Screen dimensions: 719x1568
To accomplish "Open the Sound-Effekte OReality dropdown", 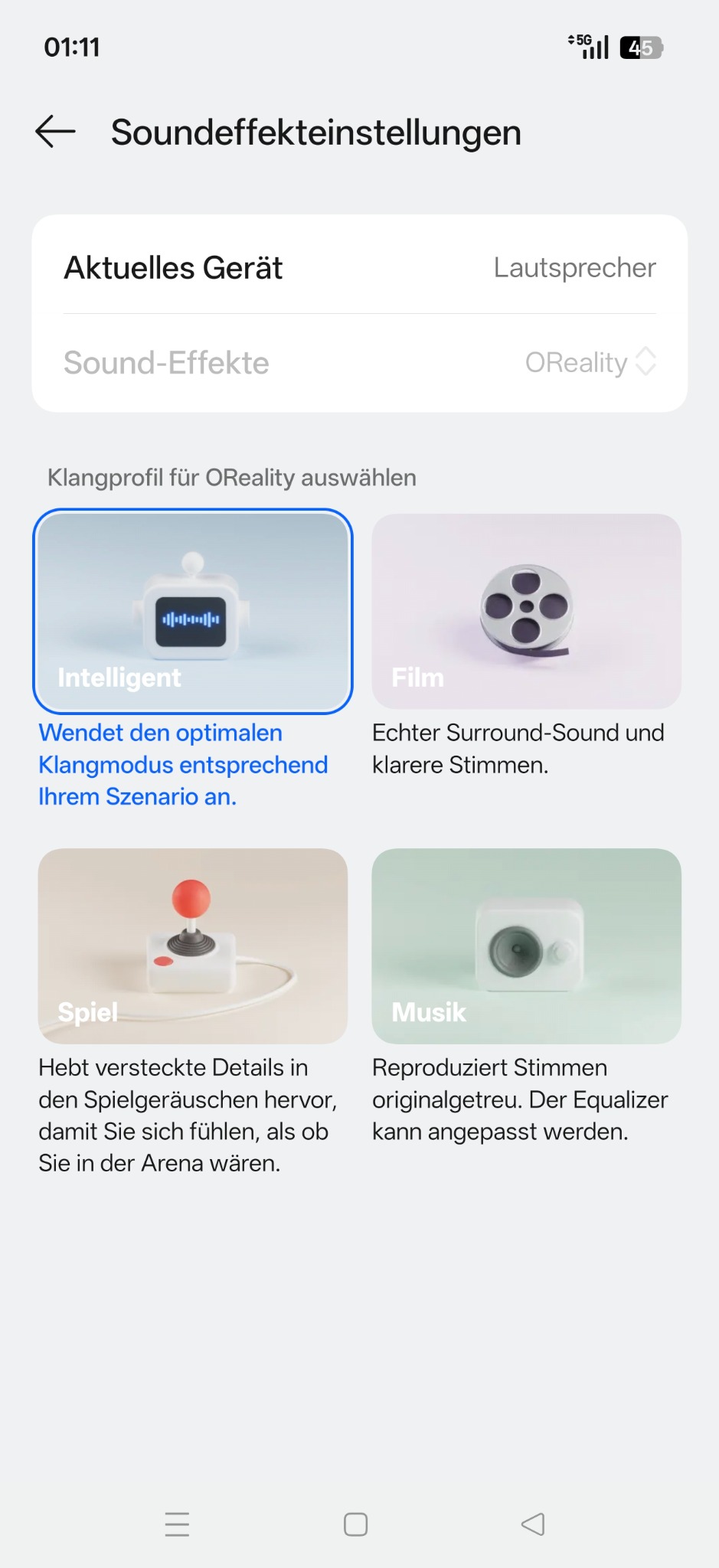I will coord(590,362).
